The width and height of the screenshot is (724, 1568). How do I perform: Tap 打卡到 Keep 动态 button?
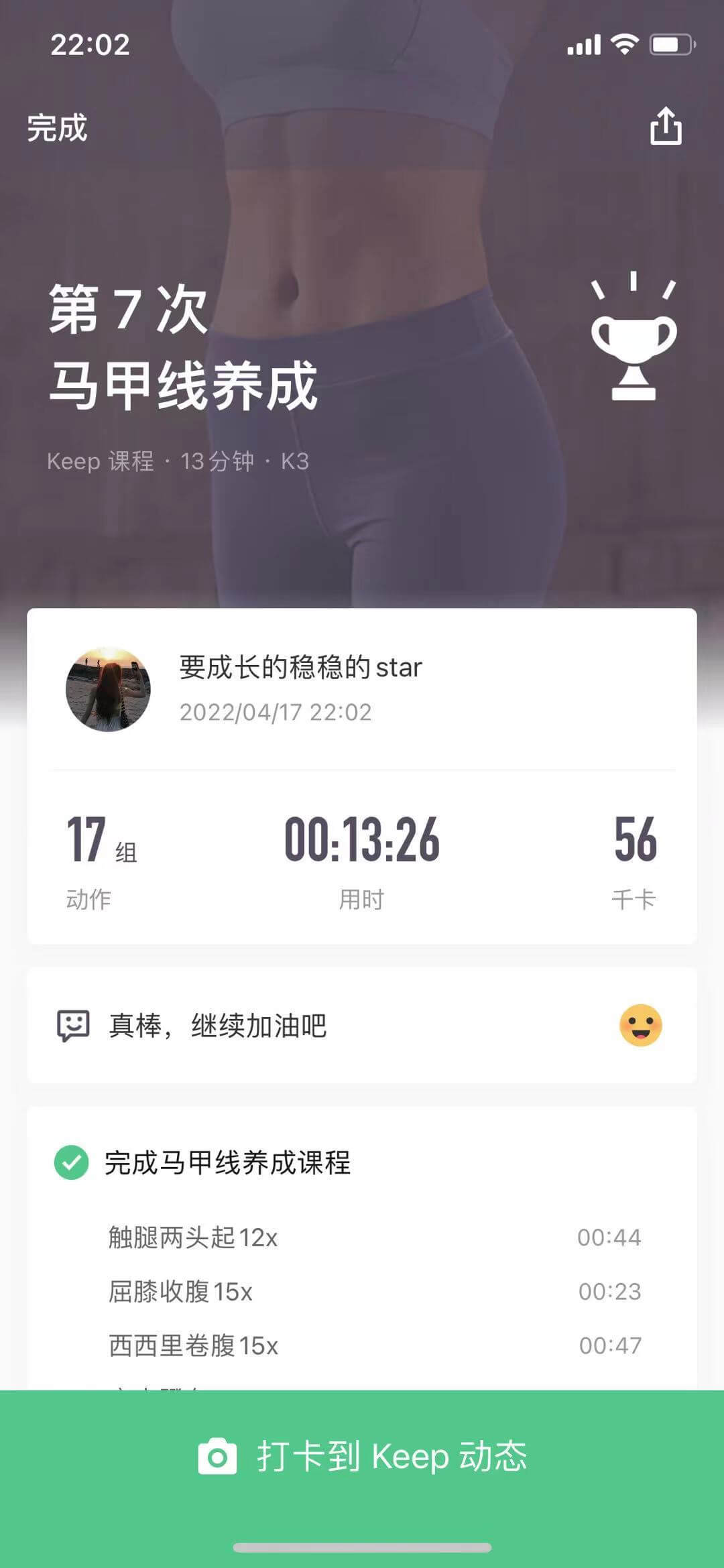(x=362, y=1456)
